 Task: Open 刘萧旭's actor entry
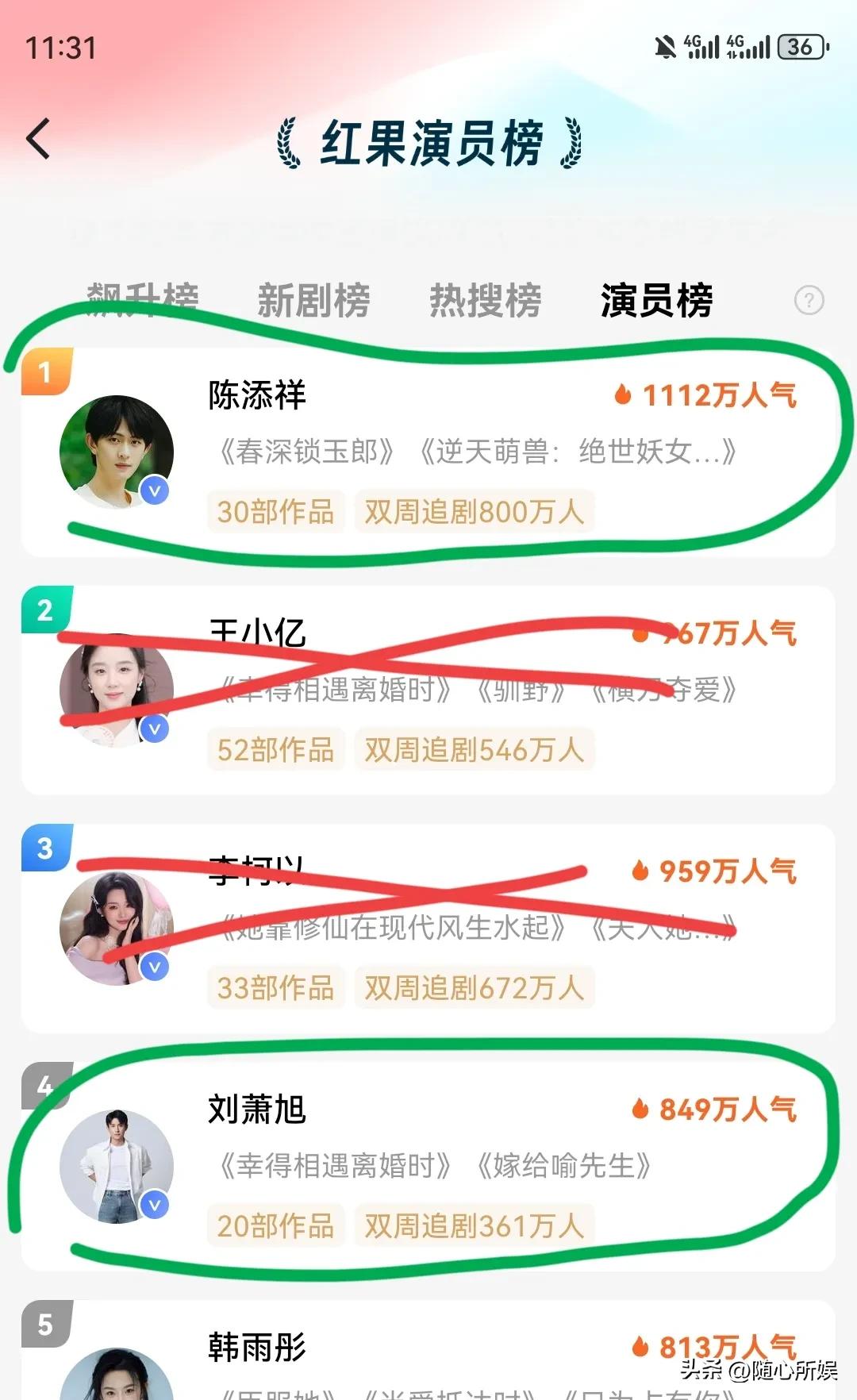(x=428, y=1167)
